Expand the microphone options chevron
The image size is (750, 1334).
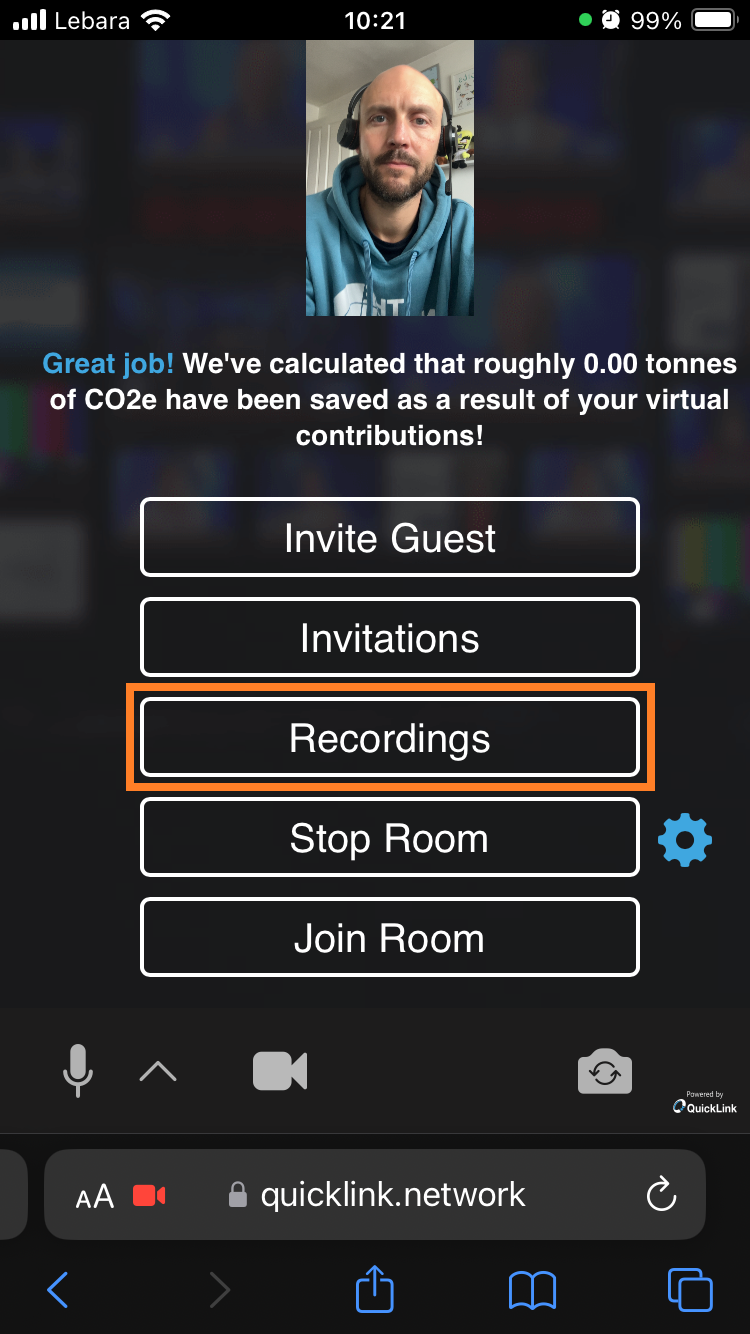pyautogui.click(x=156, y=1071)
